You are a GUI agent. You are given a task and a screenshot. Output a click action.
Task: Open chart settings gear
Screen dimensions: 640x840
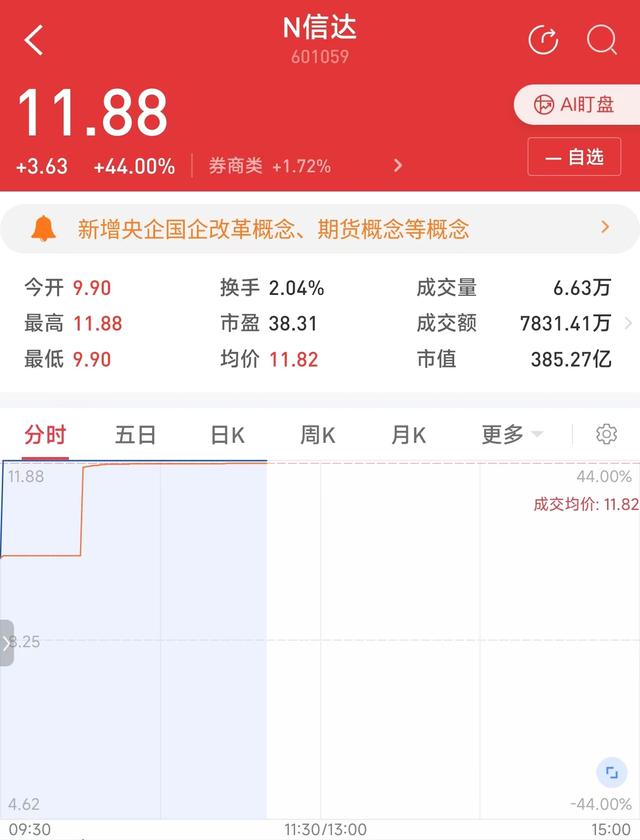tap(606, 434)
